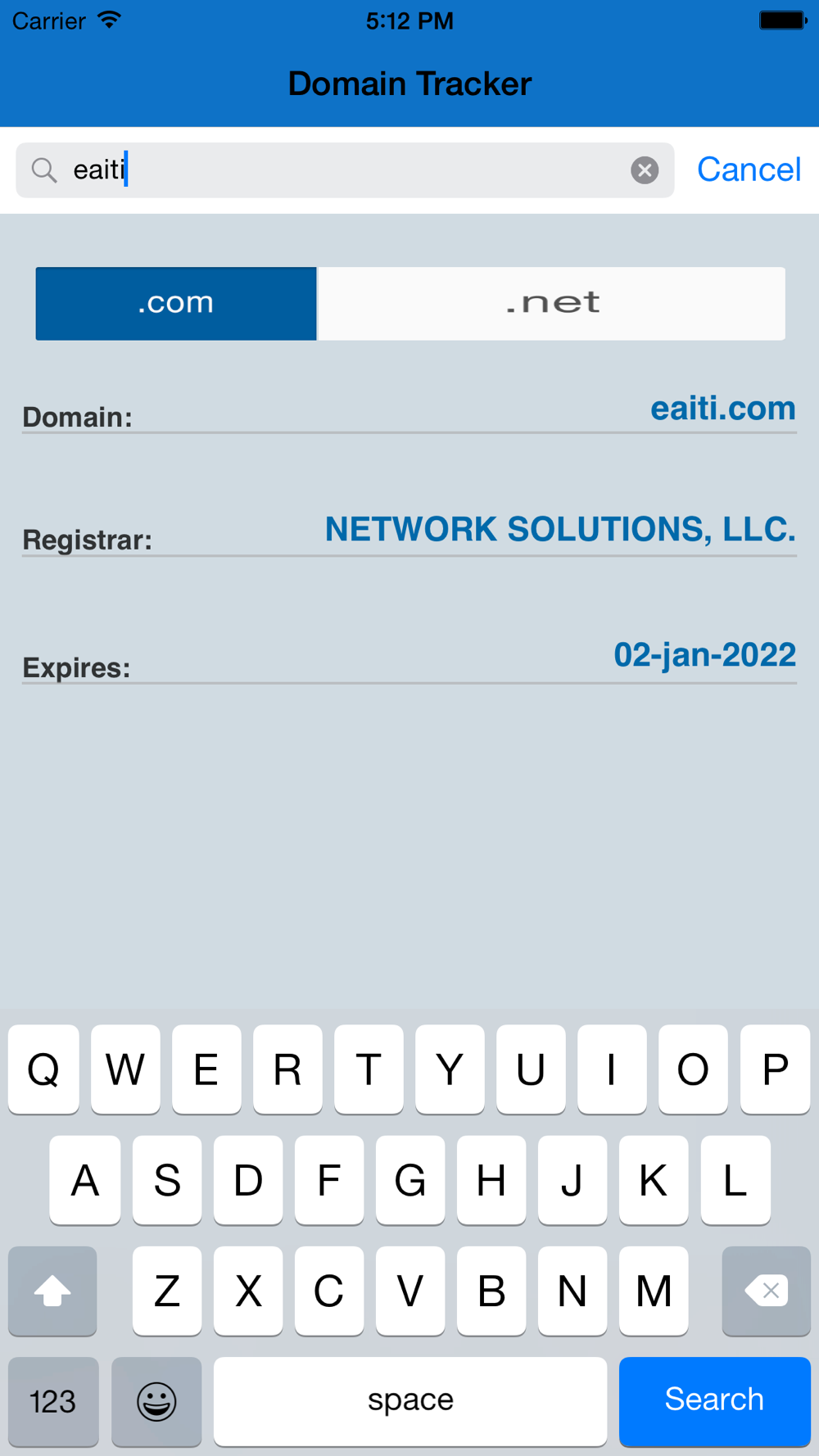
Task: Tap the keyboard backspace key
Action: pos(766,1291)
